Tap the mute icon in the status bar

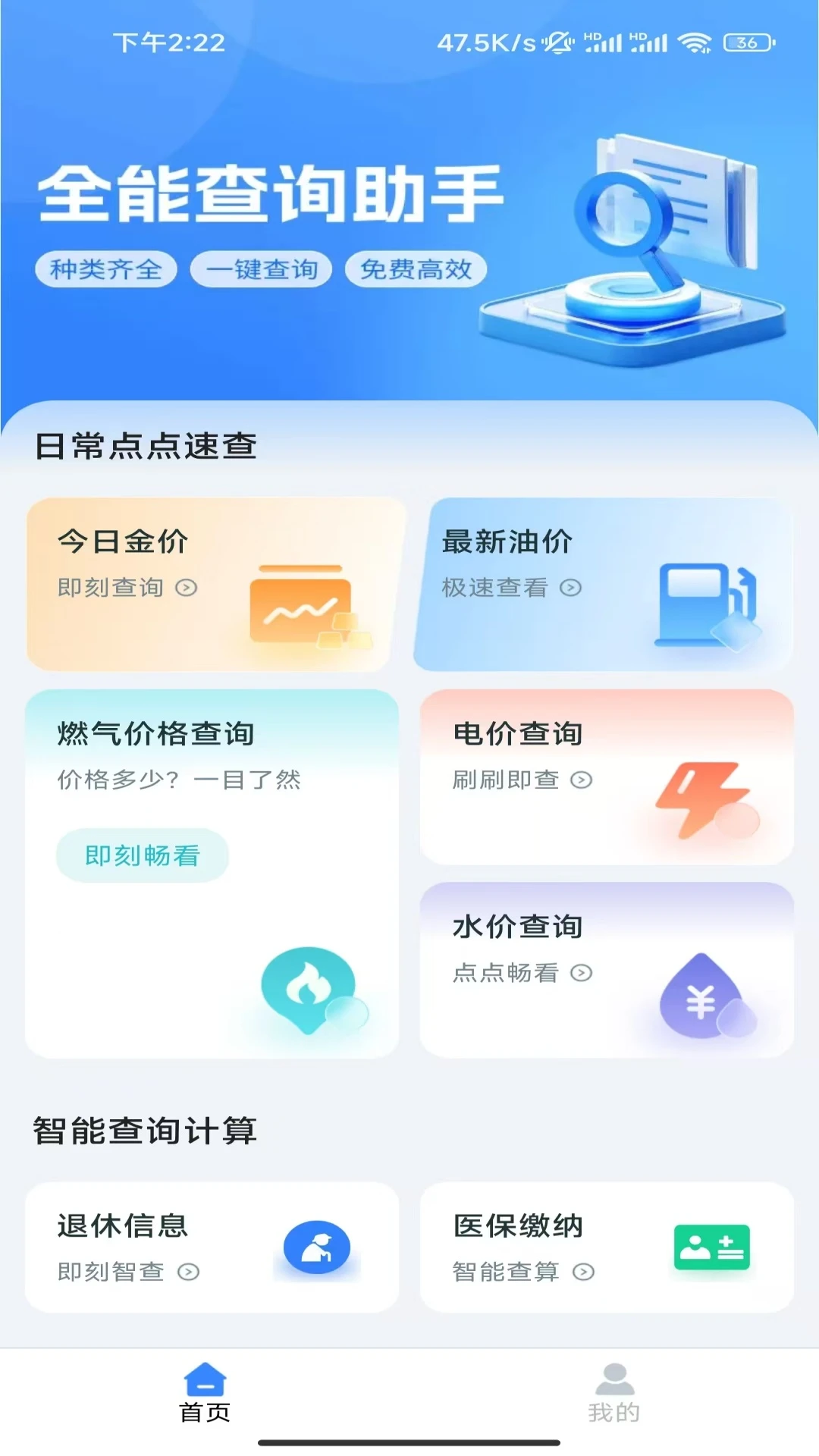point(559,42)
